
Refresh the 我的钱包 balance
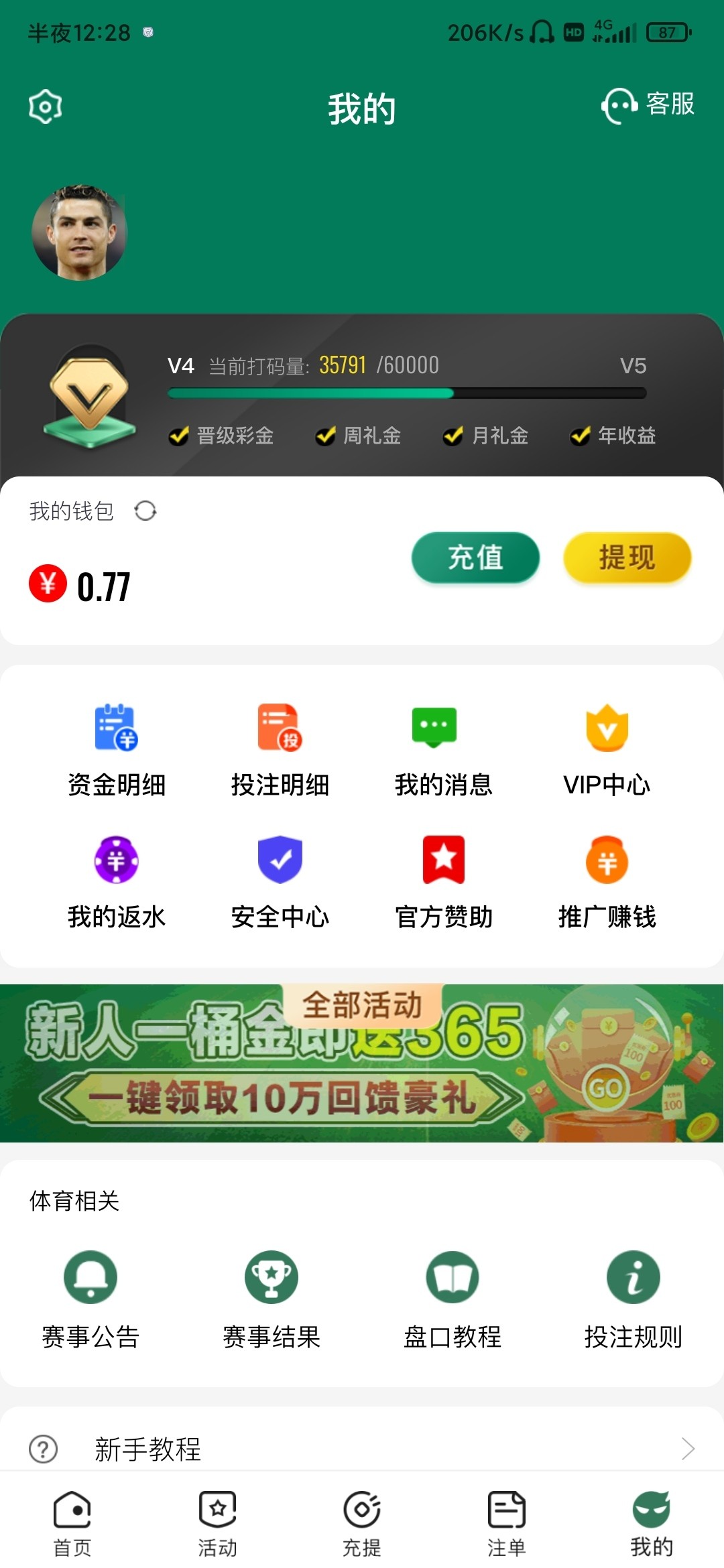click(145, 511)
